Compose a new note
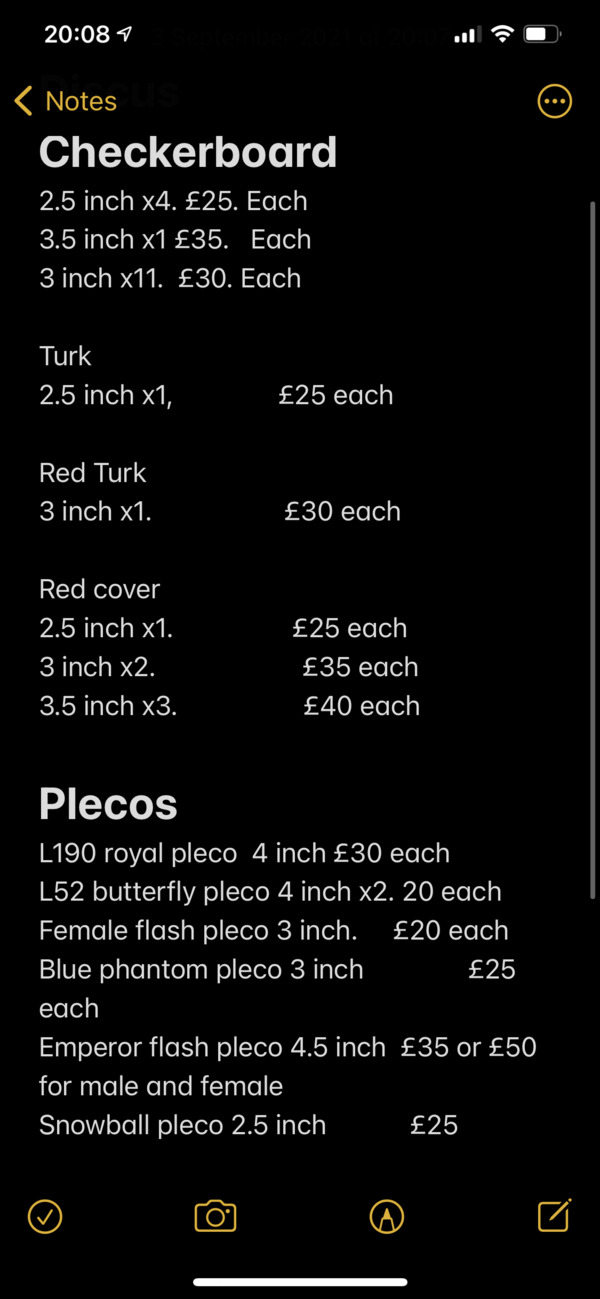Image resolution: width=600 pixels, height=1299 pixels. click(x=555, y=1214)
